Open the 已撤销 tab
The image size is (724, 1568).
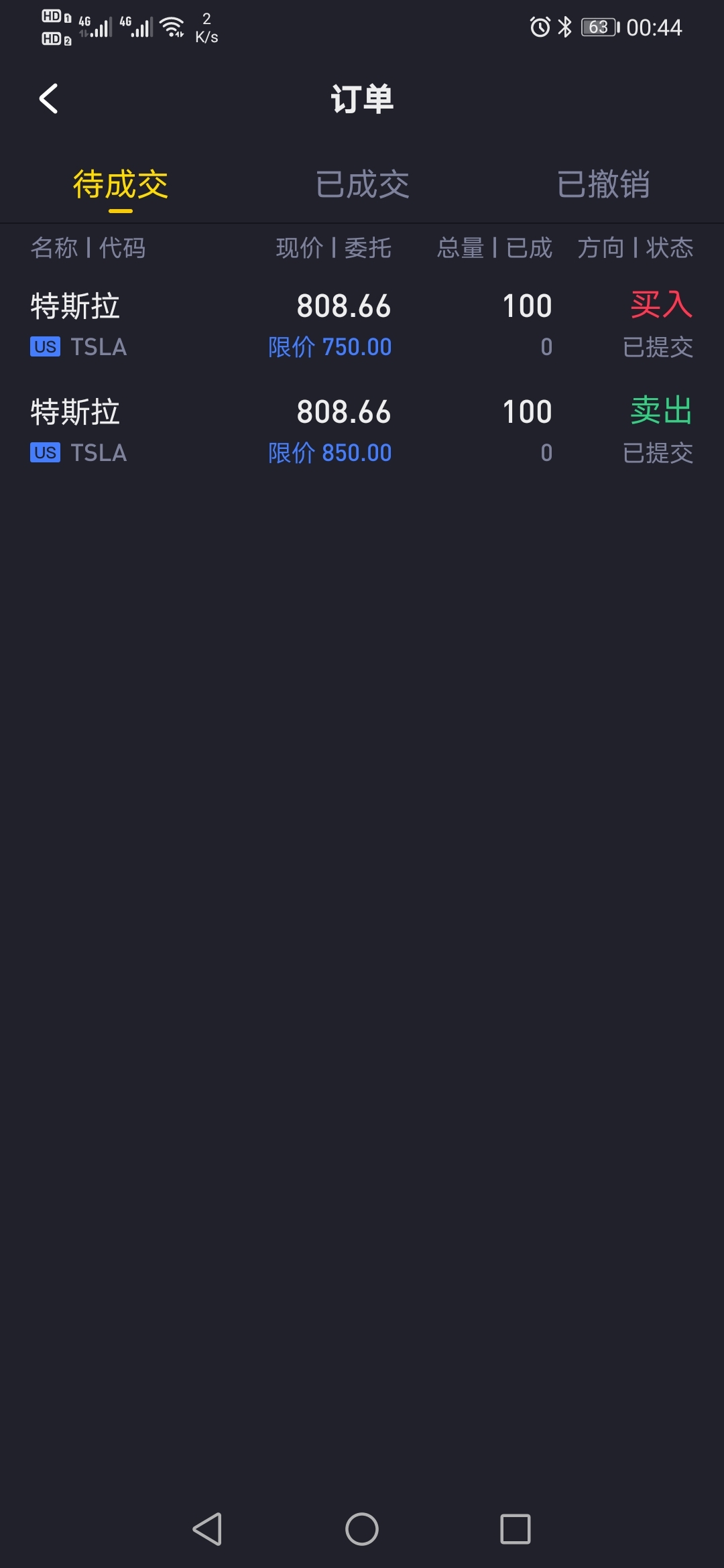(x=603, y=185)
